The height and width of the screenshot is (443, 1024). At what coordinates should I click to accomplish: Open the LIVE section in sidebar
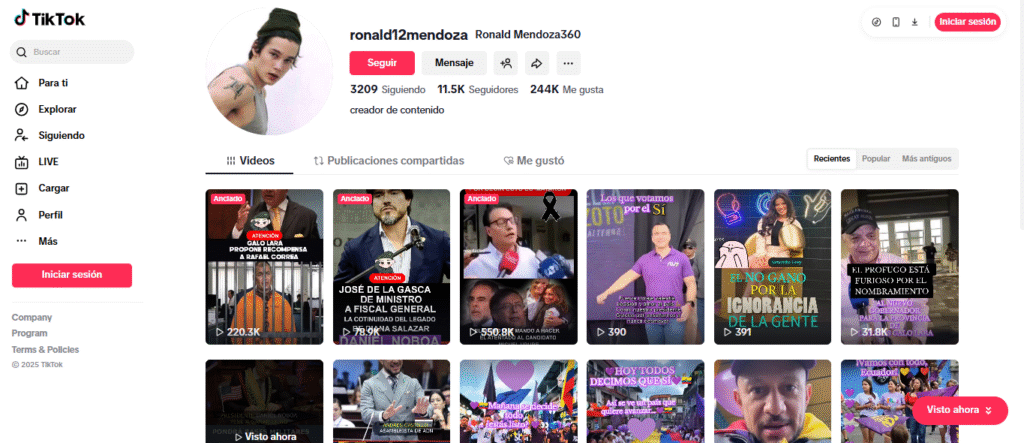click(47, 162)
